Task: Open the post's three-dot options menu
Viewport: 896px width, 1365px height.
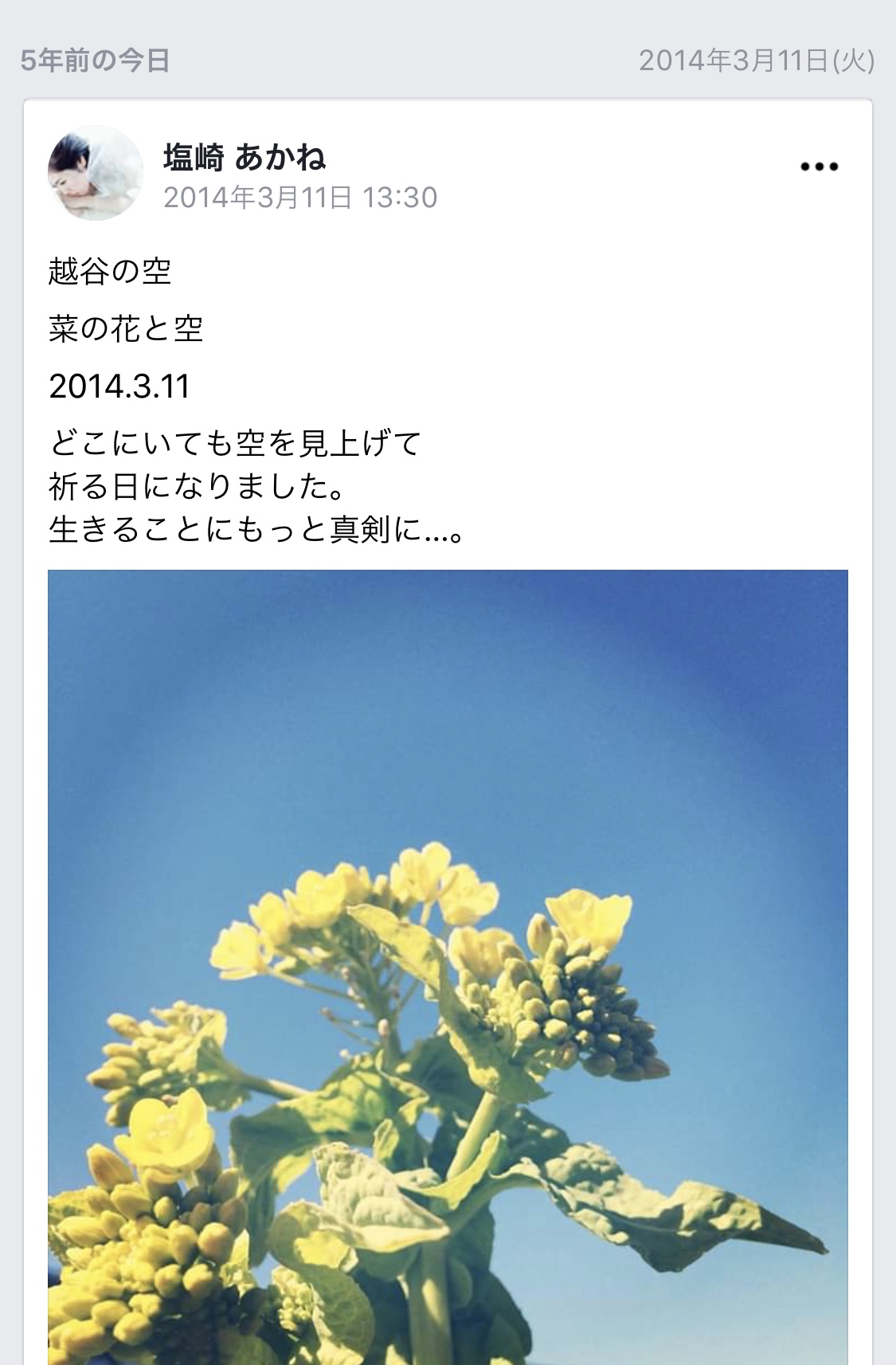Action: point(819,167)
